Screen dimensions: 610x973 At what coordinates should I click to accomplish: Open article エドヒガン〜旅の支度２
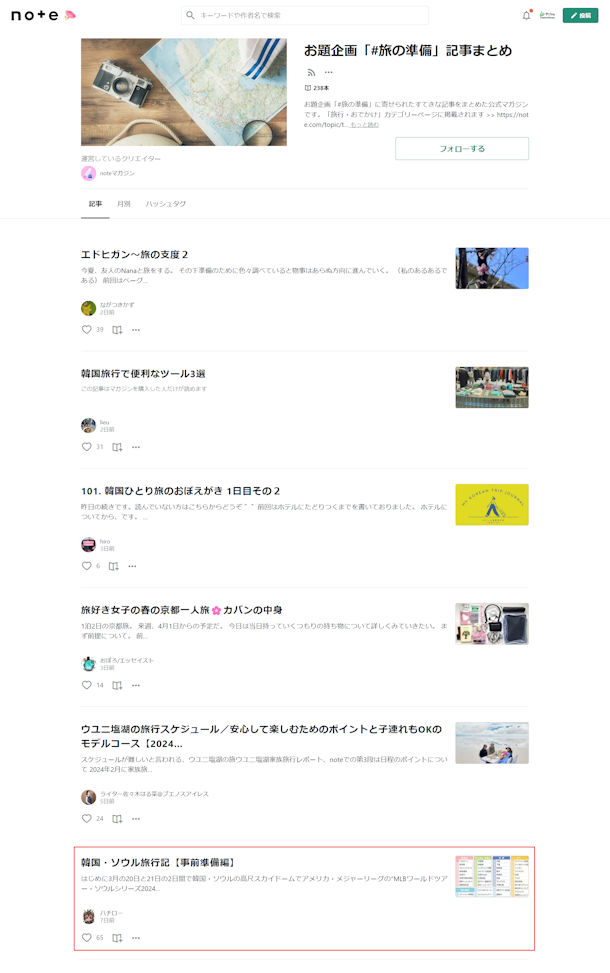click(135, 254)
